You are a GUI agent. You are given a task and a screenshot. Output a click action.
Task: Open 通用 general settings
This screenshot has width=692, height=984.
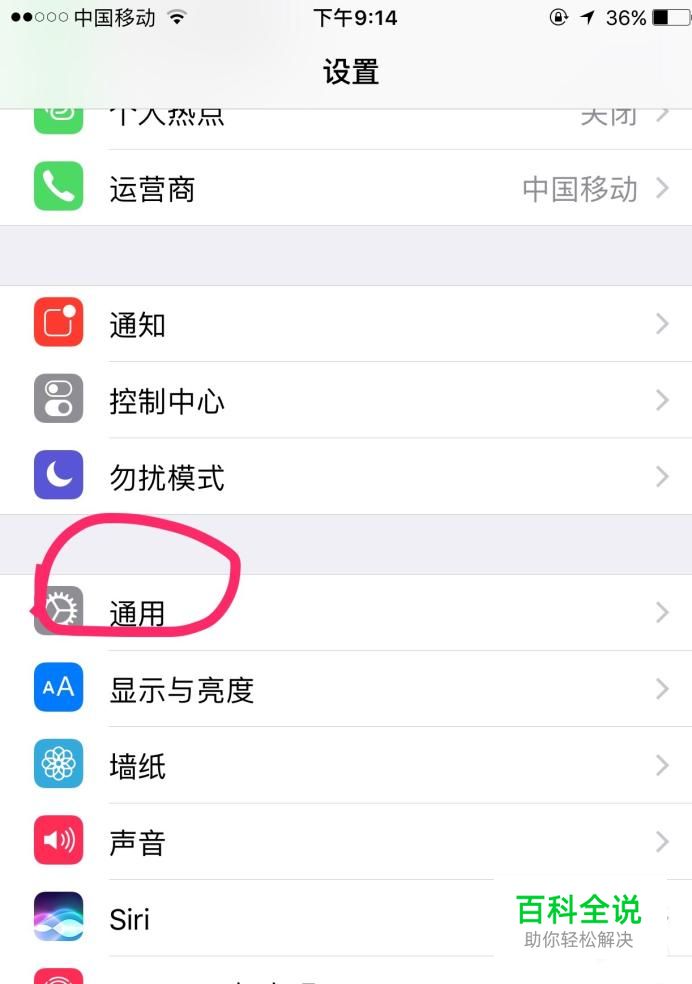346,612
